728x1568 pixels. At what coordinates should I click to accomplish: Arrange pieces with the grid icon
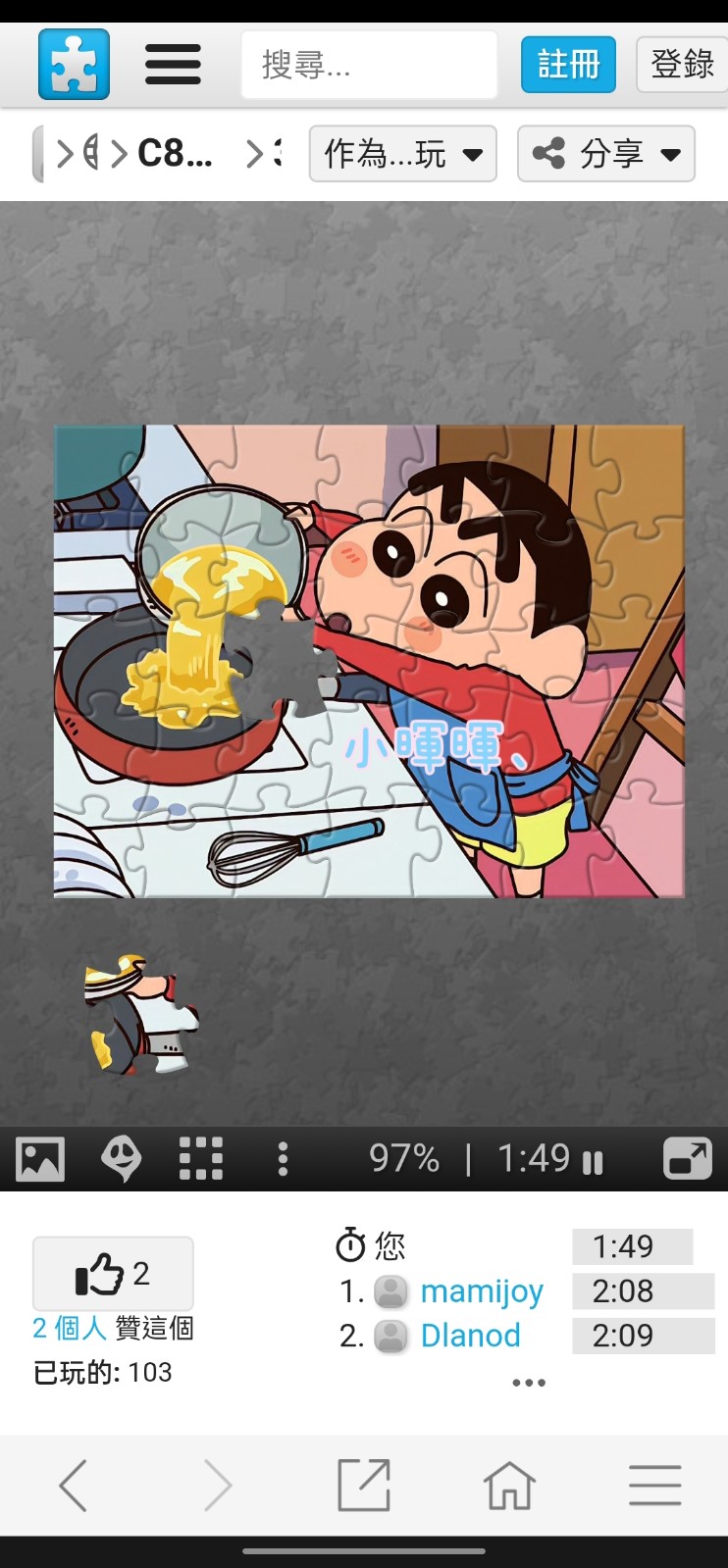click(x=201, y=1159)
